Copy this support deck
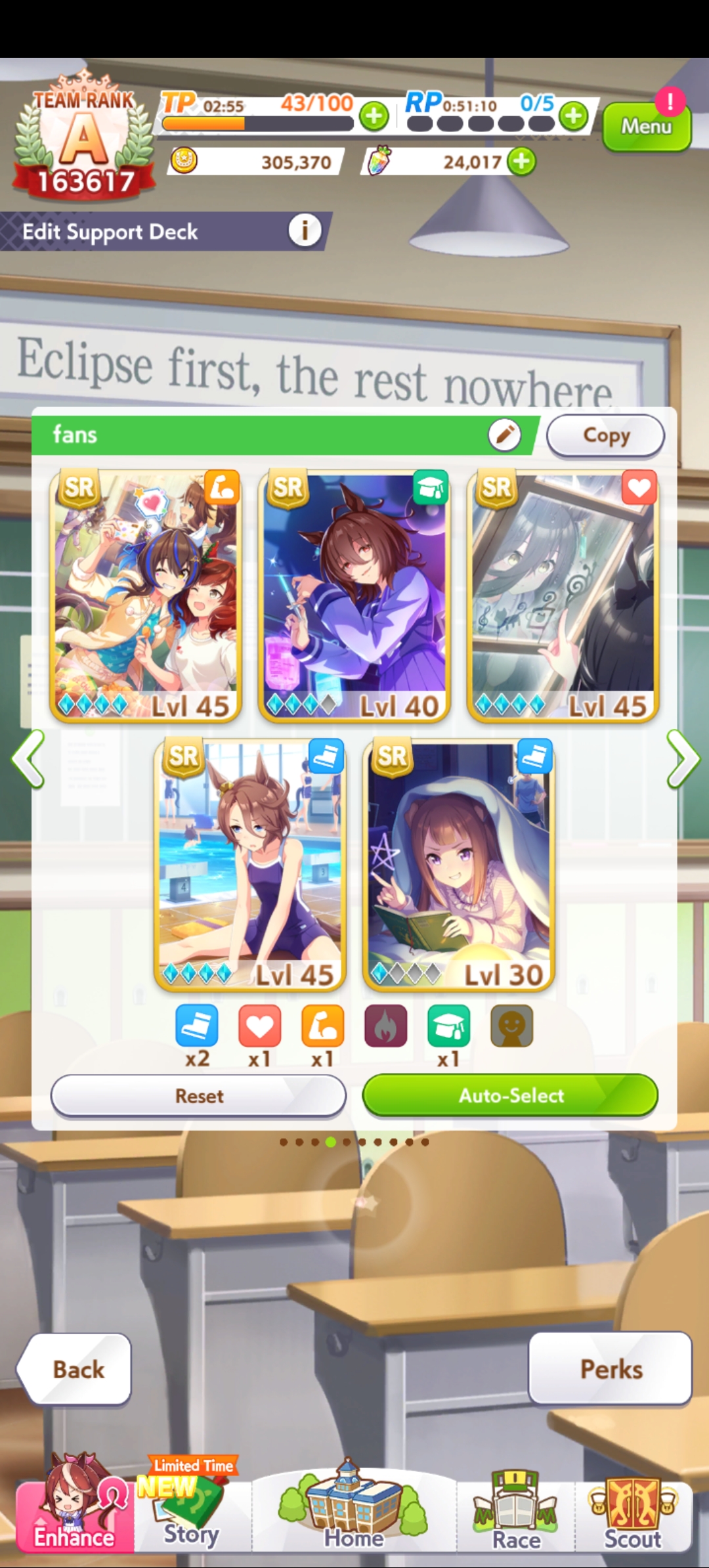 coord(605,435)
